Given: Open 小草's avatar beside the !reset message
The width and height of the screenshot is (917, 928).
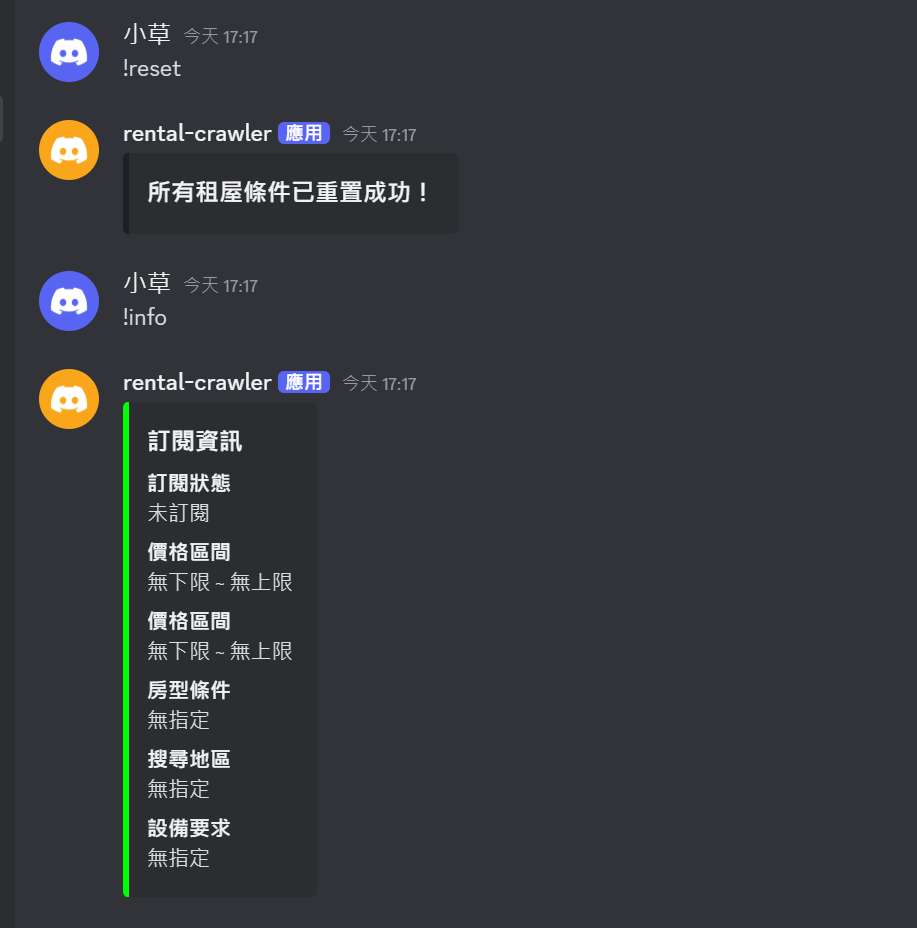Looking at the screenshot, I should coord(69,52).
